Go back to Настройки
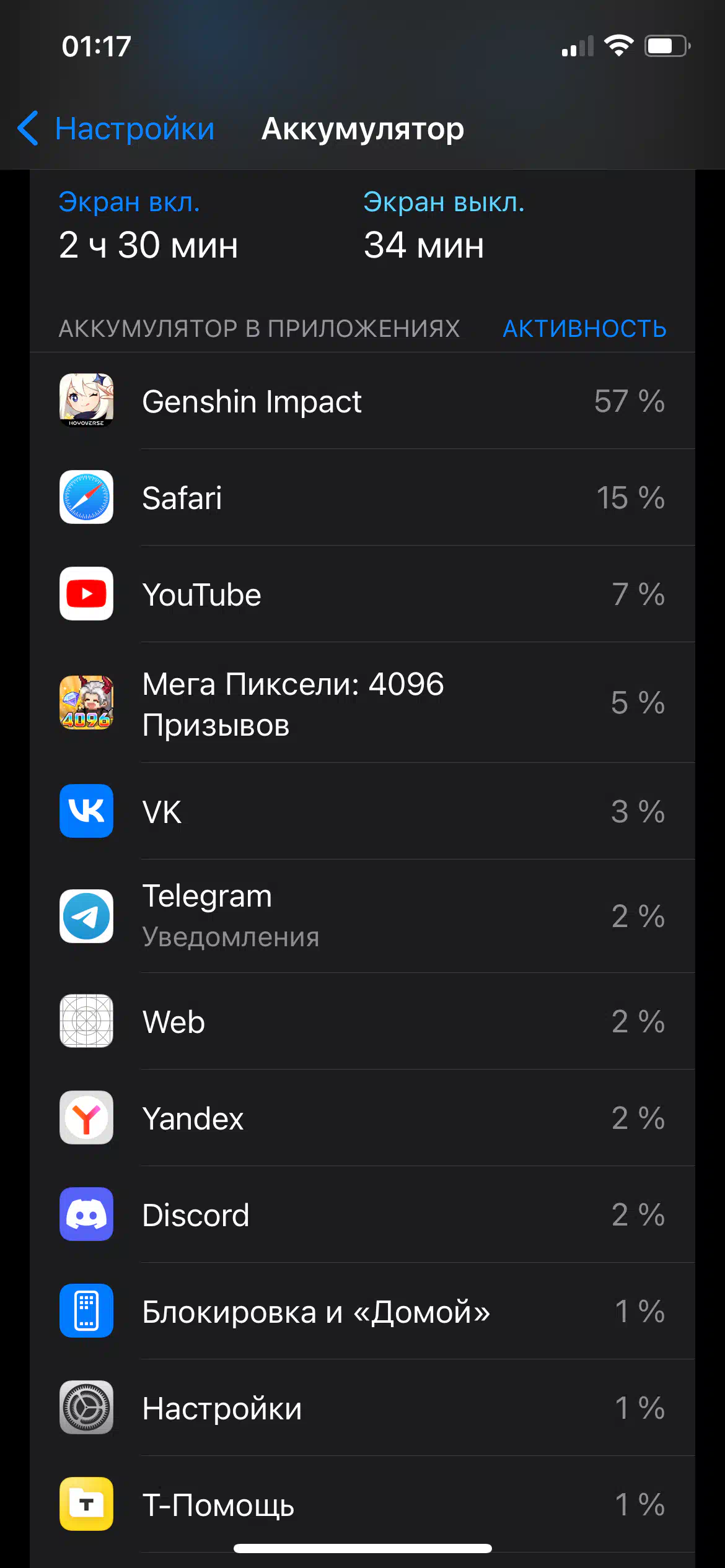This screenshot has width=725, height=1568. (x=116, y=129)
